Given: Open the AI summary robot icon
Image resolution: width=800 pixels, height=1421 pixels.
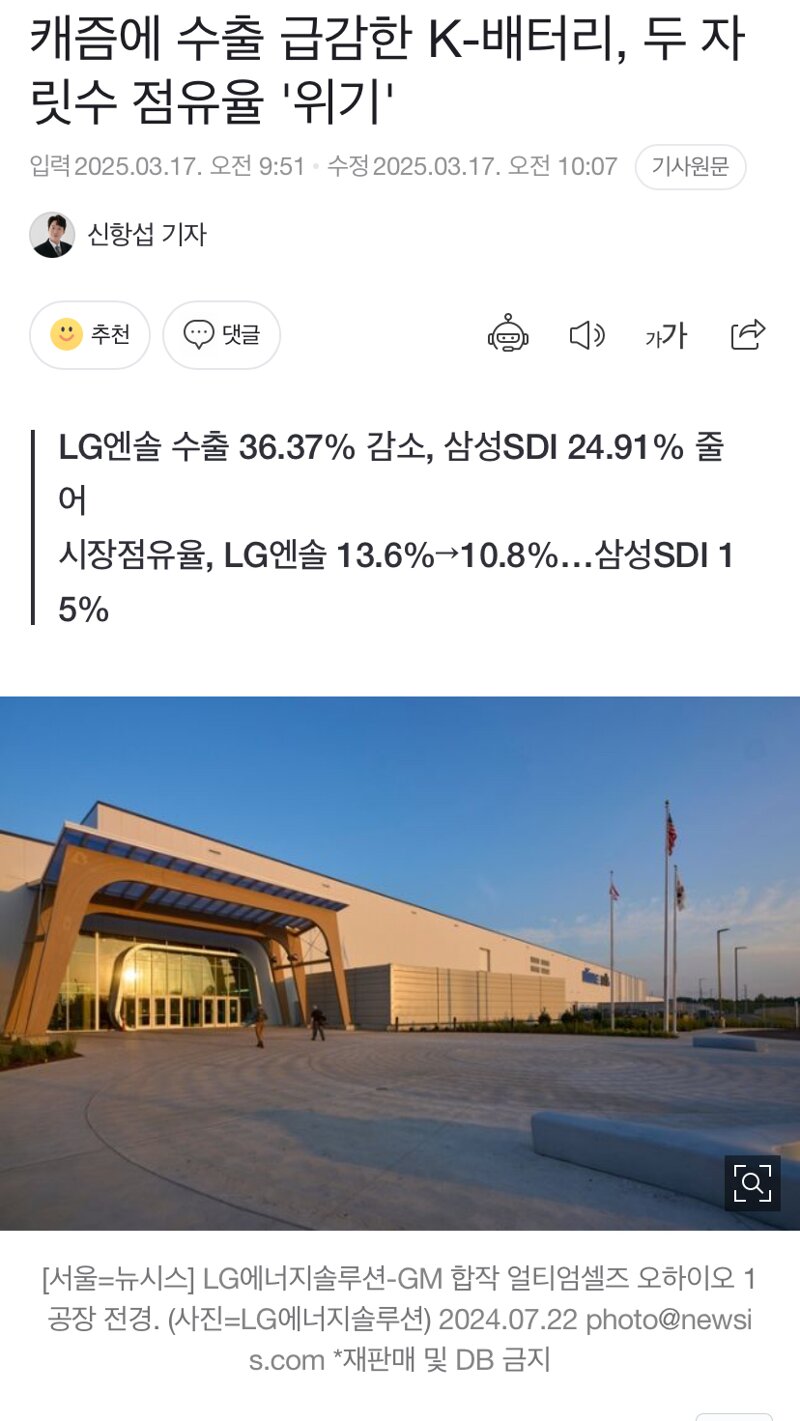Looking at the screenshot, I should 508,335.
